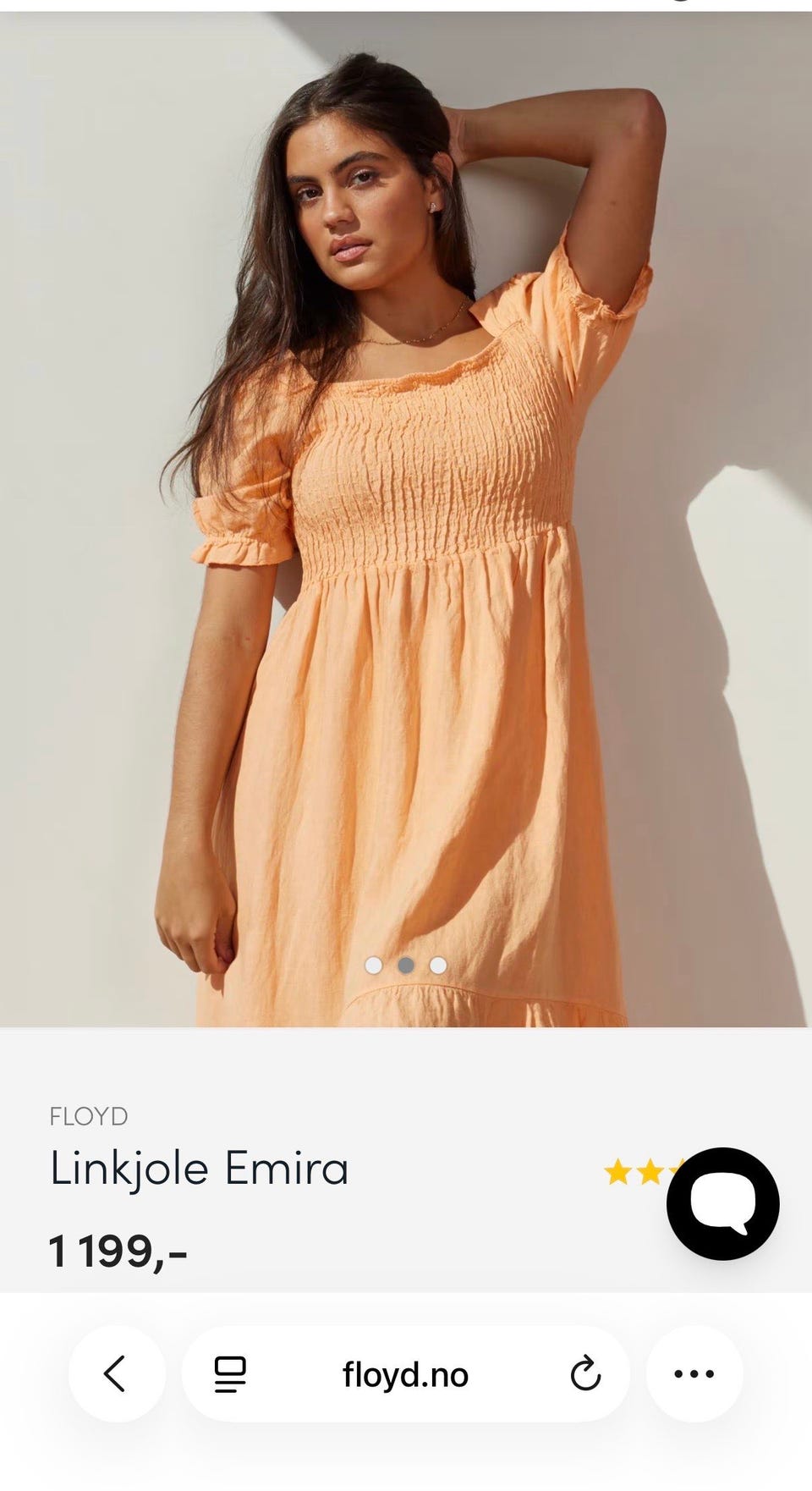Open the browser three-dot overflow menu

[694, 1374]
